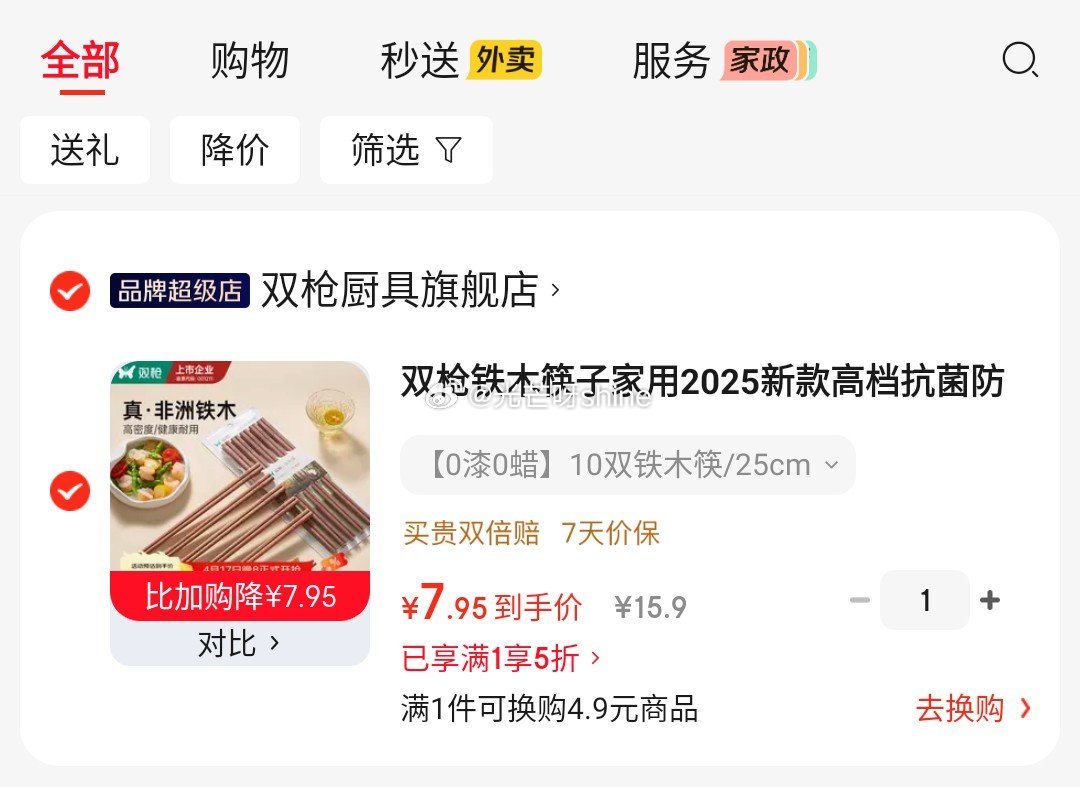Uncheck the 双枪厨具旗舰店 store checkbox
The image size is (1080, 787).
[x=70, y=291]
